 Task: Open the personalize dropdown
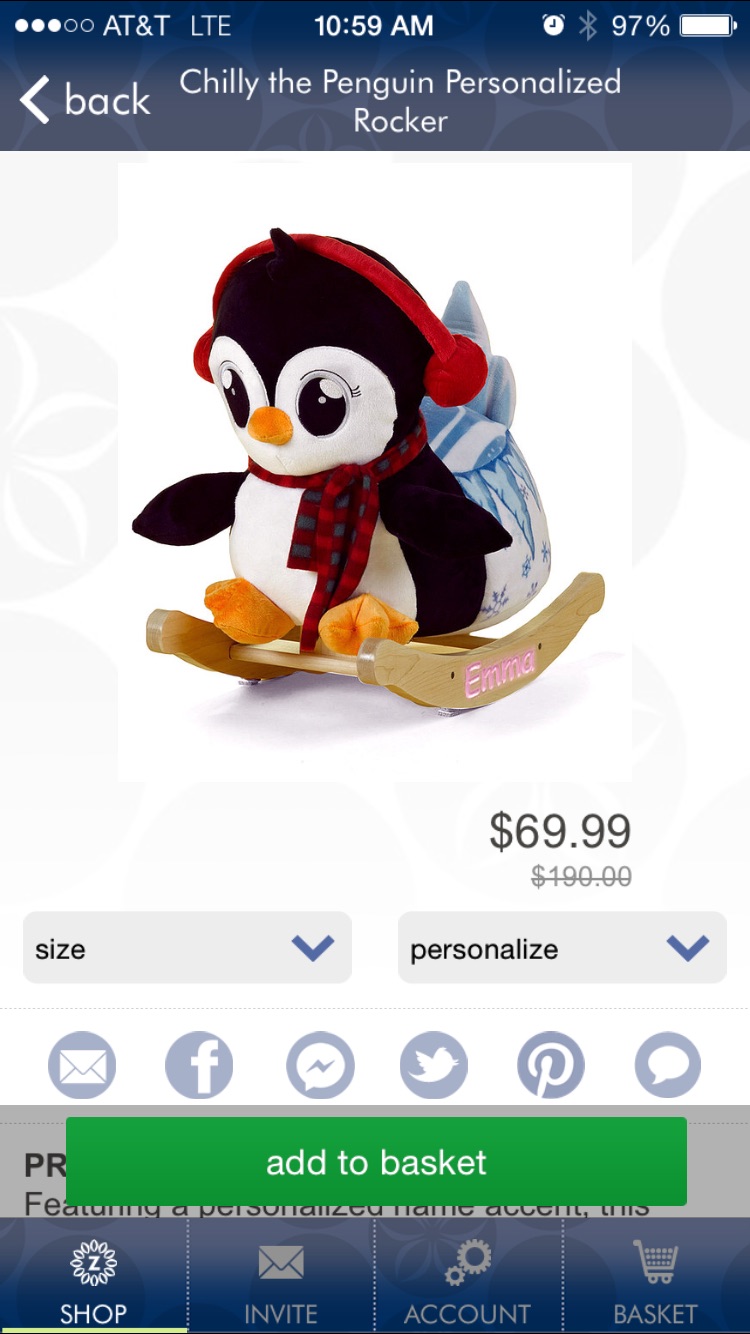tap(561, 948)
